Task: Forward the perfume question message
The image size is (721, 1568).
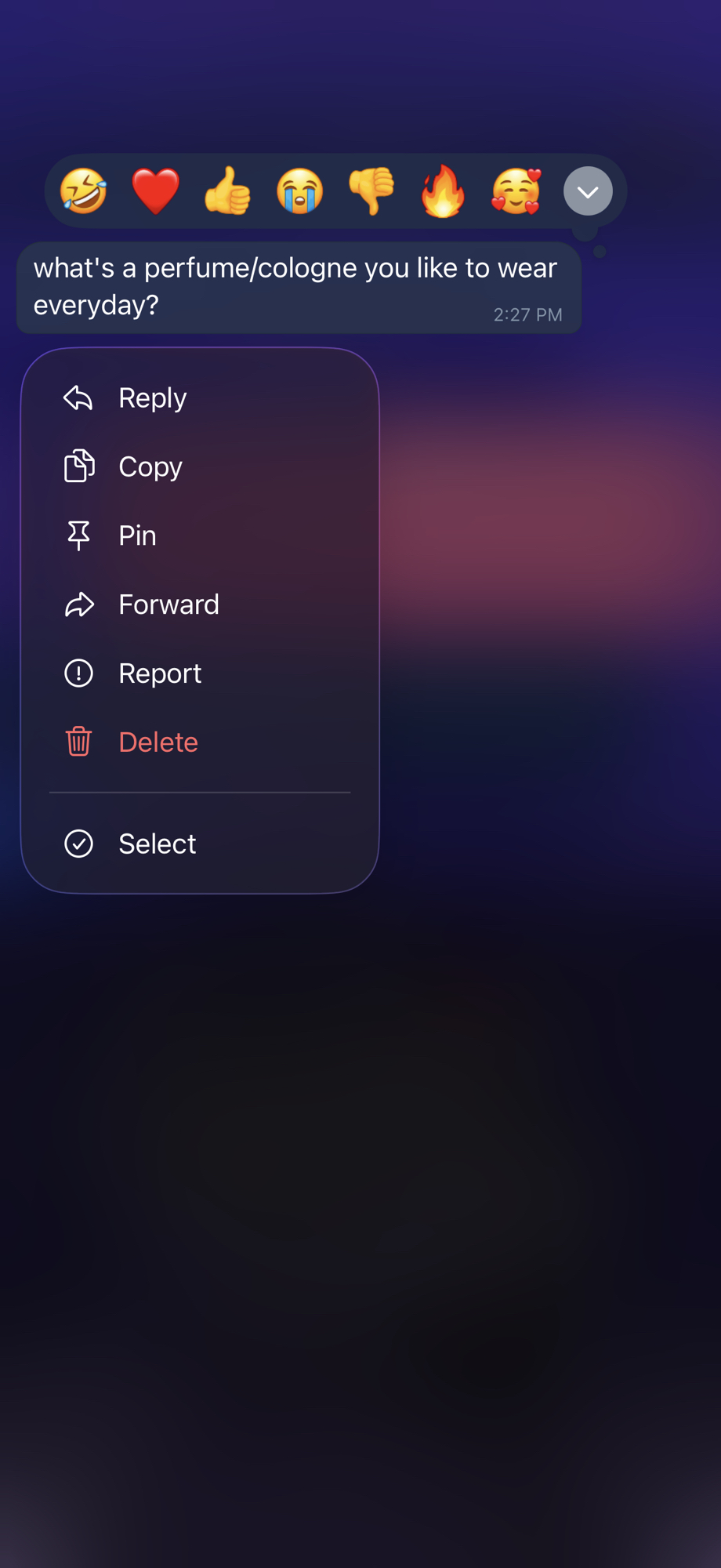Action: (x=168, y=604)
